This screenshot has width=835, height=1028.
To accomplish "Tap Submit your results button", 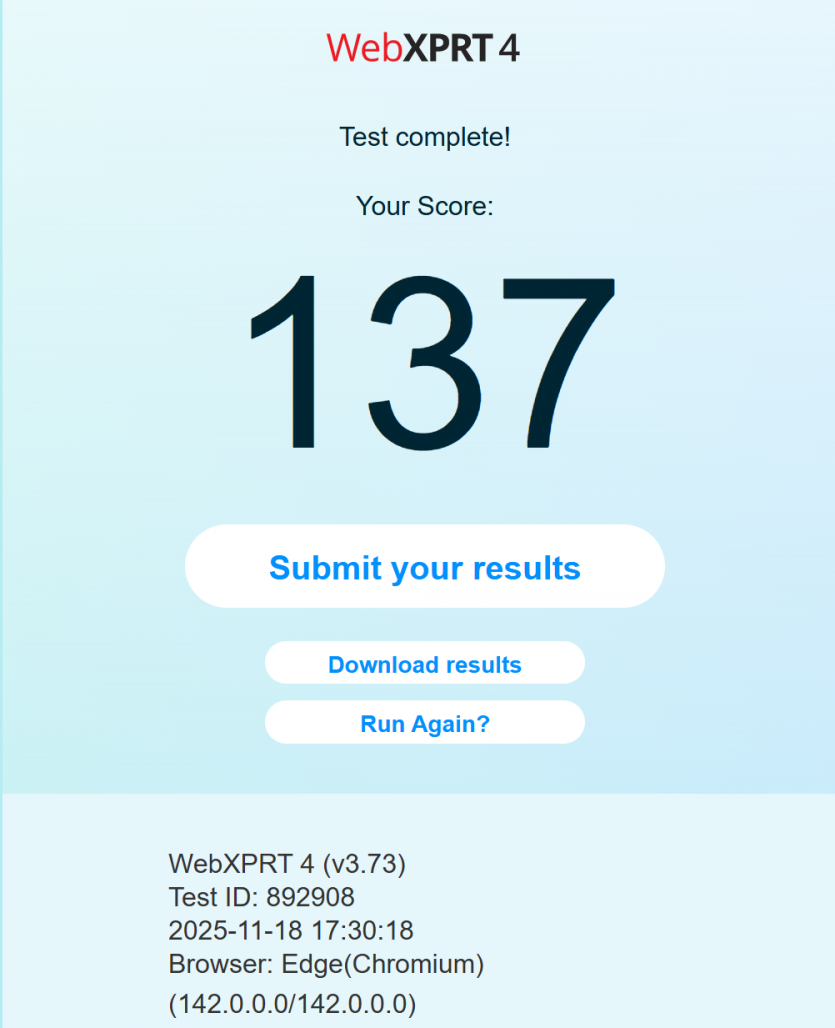I will [424, 567].
